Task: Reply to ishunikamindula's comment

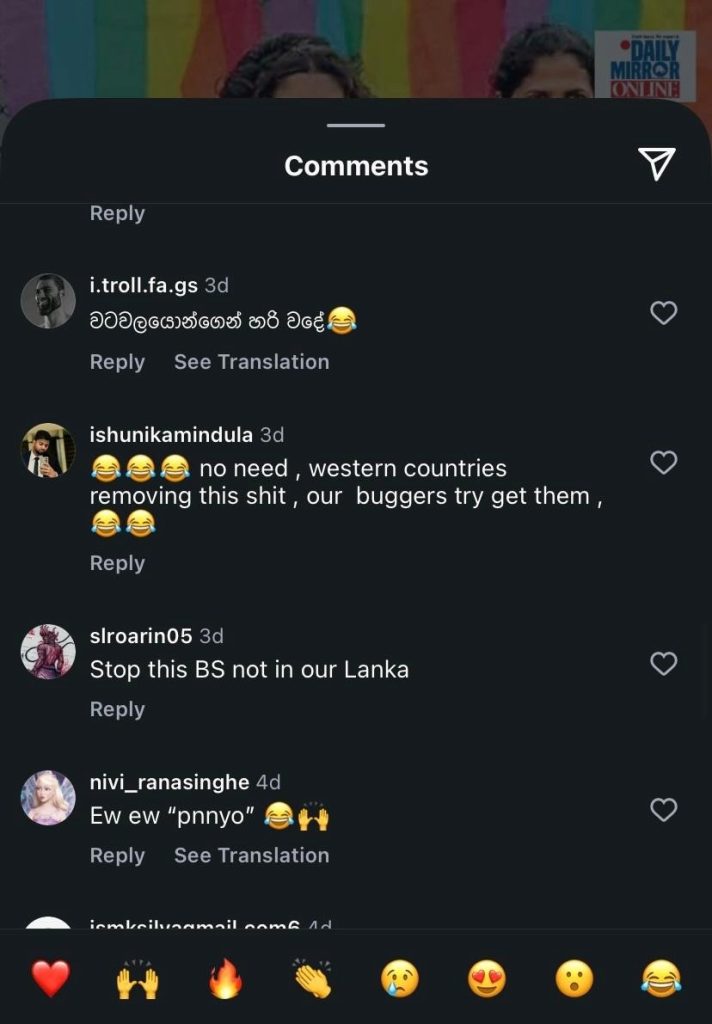Action: tap(117, 563)
